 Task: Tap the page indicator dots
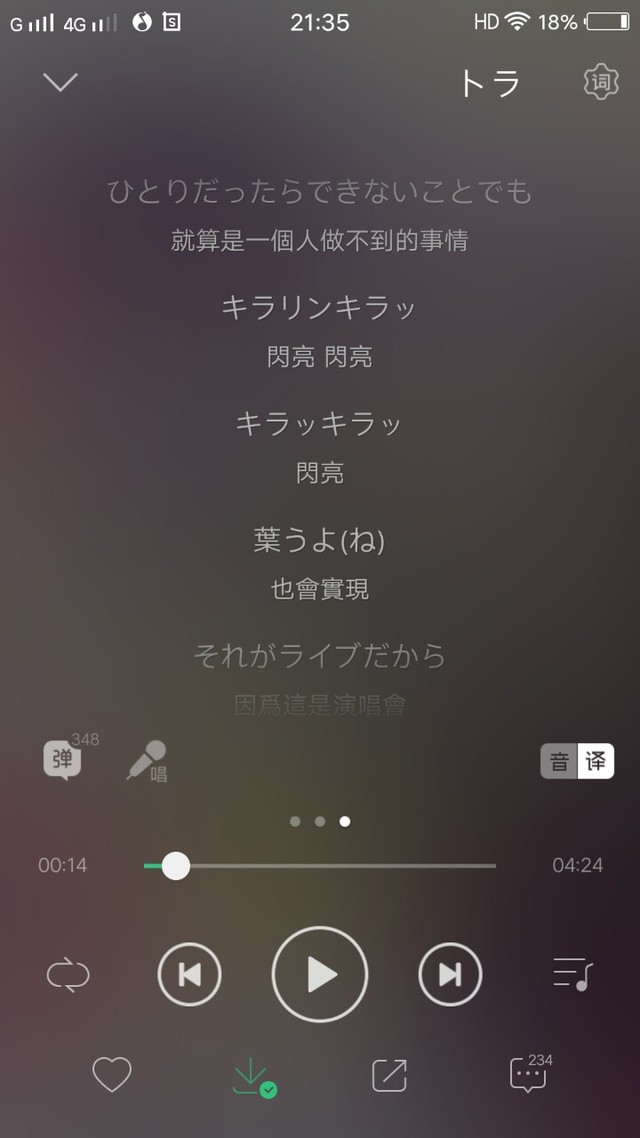point(320,822)
